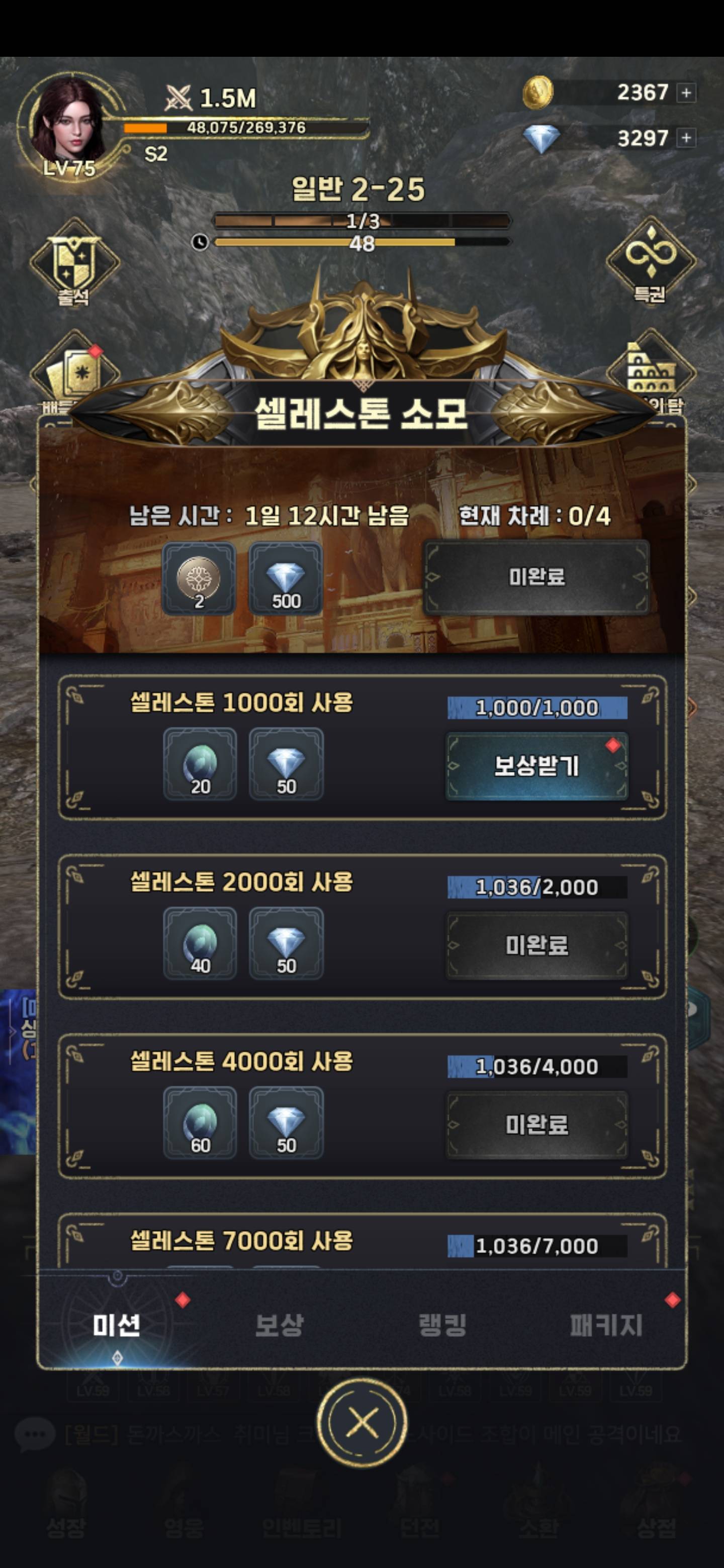View the 40 stone reward in 2000회 mission

coord(200,943)
